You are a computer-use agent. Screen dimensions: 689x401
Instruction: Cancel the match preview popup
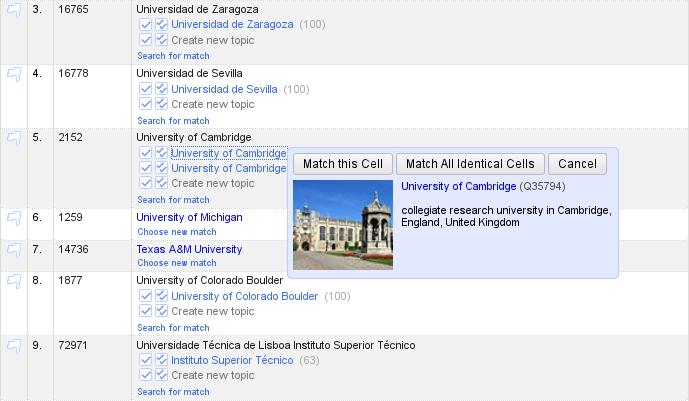[x=577, y=164]
